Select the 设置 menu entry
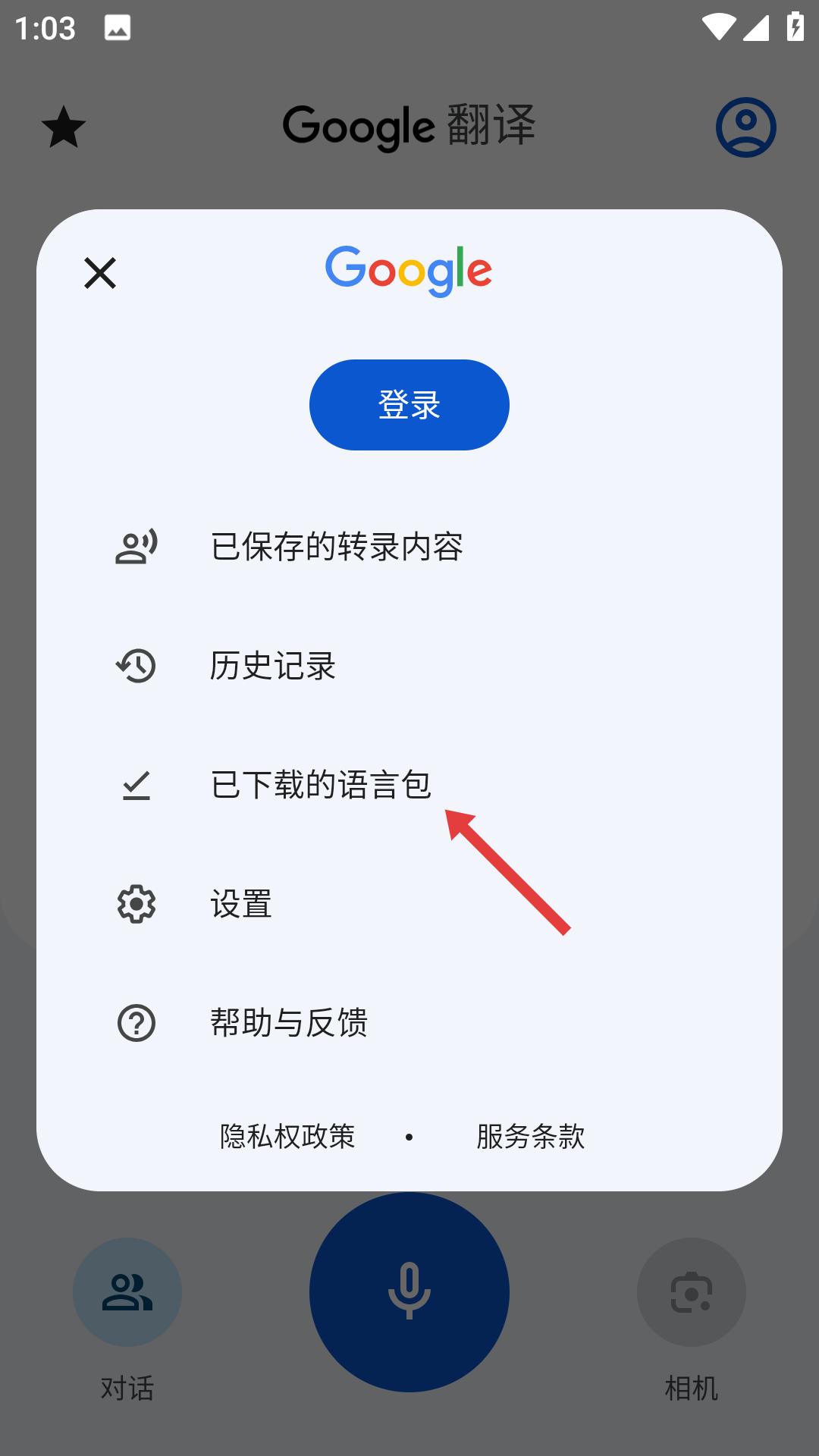 pyautogui.click(x=240, y=904)
